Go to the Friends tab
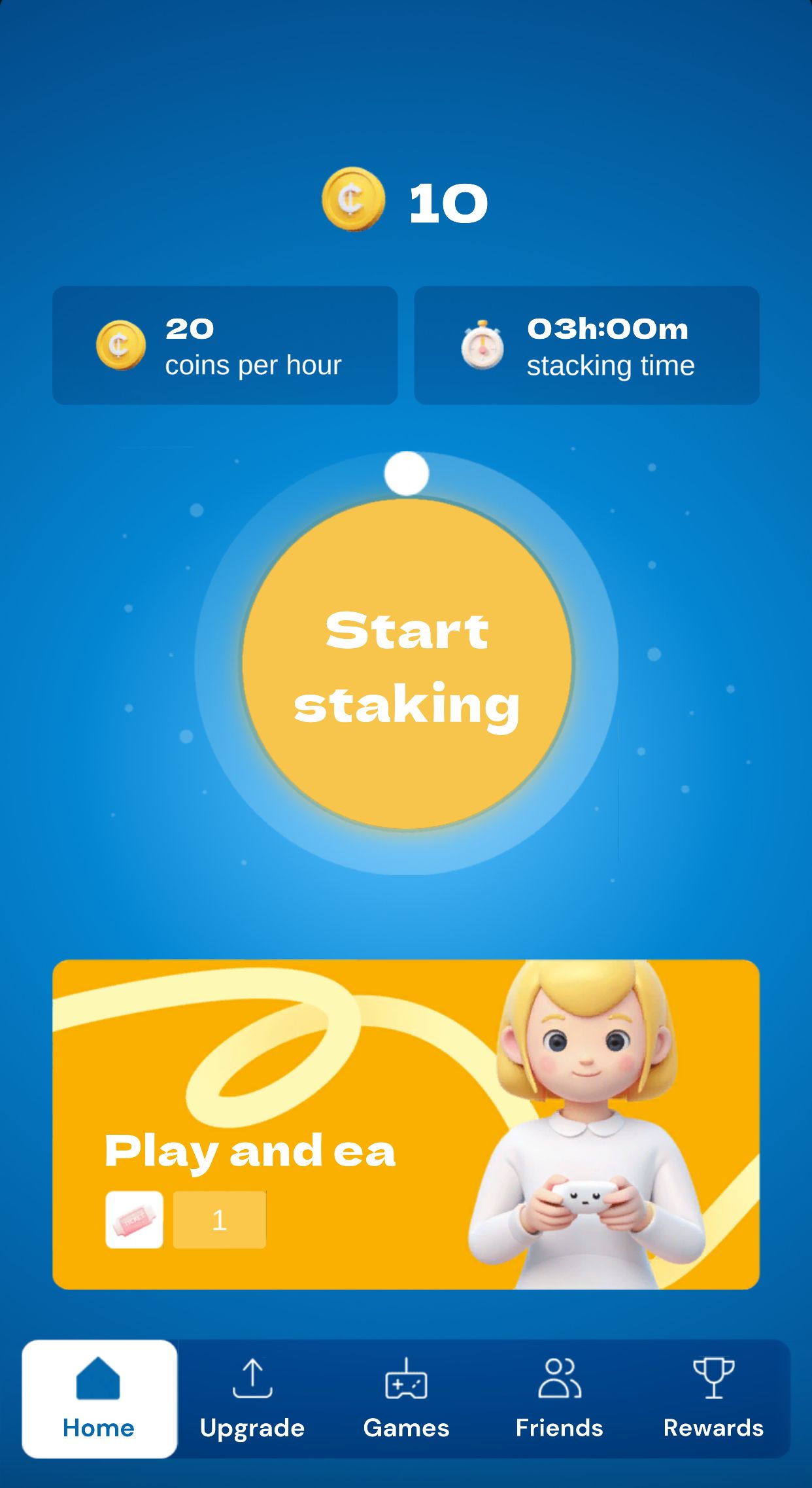 click(559, 1399)
